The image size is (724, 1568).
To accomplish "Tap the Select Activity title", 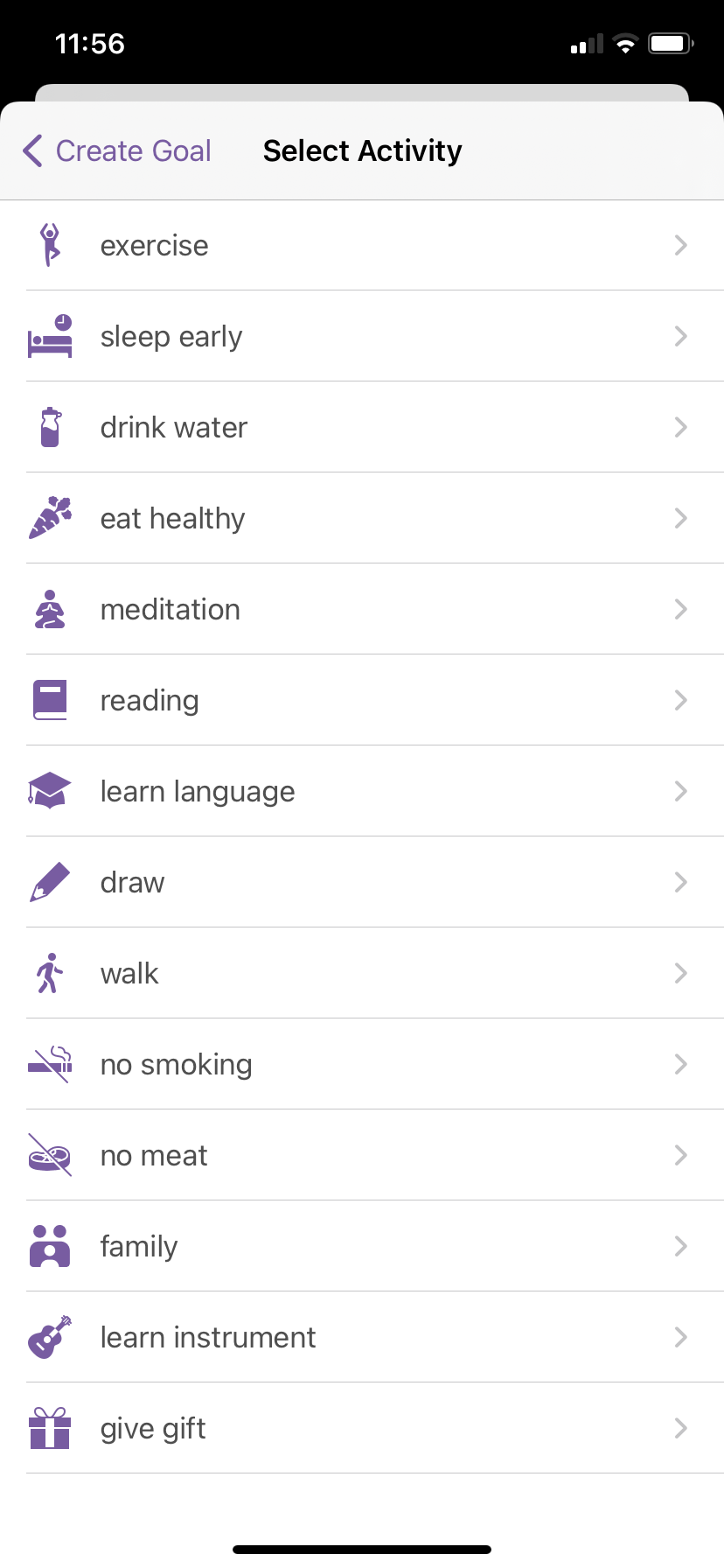I will [x=362, y=150].
